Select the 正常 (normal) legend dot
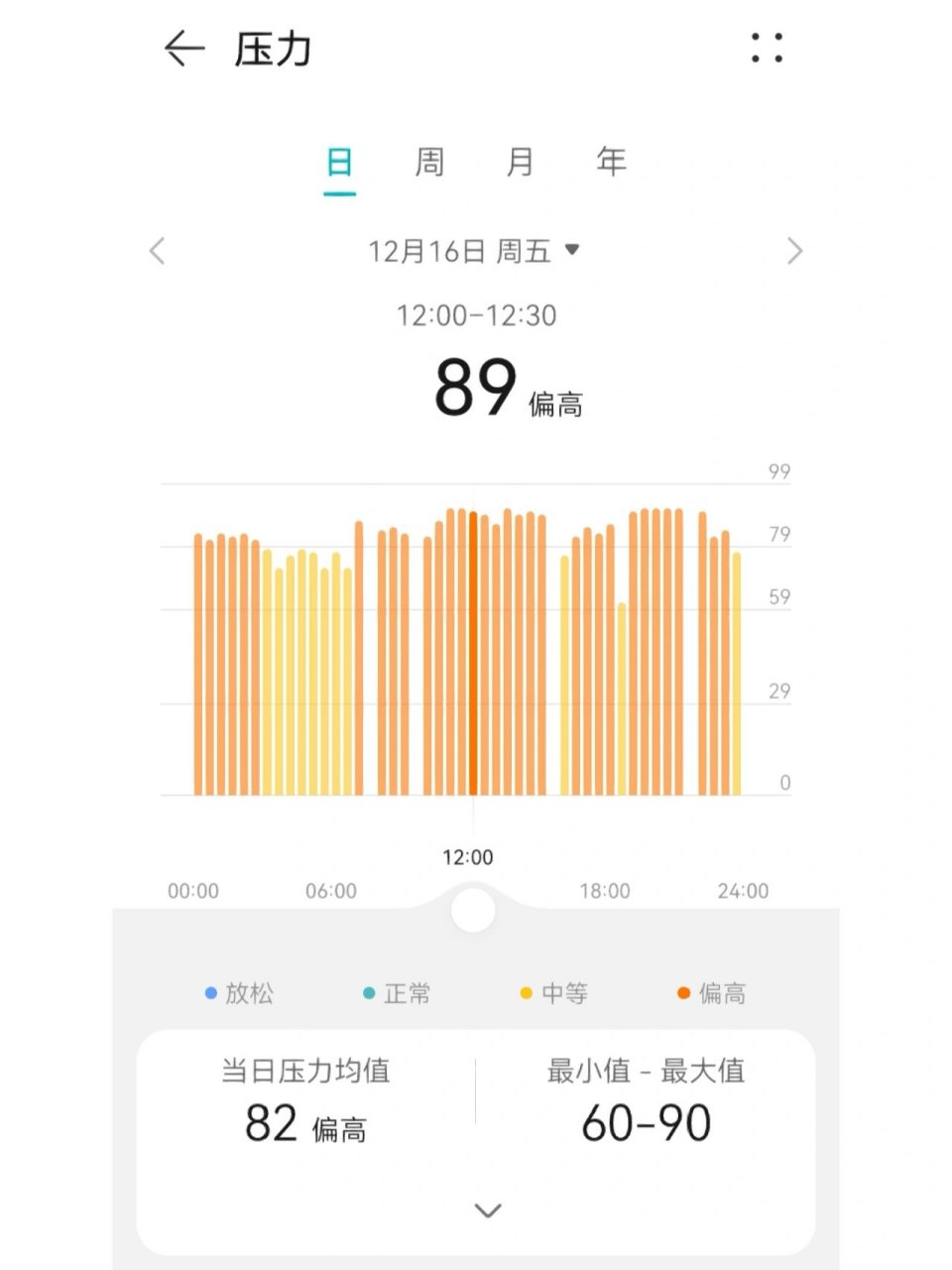952x1270 pixels. [x=368, y=992]
